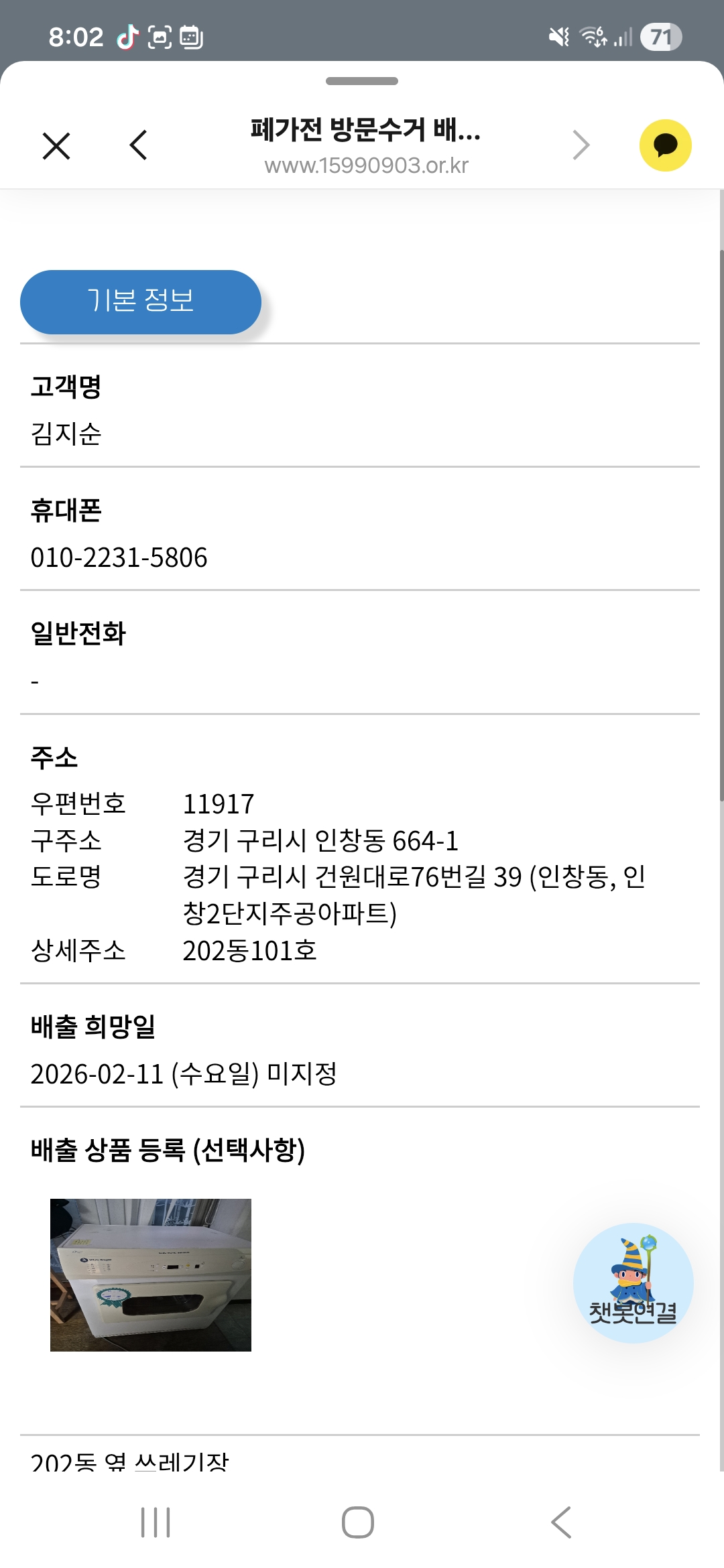
Task: Go back to the previous web page
Action: tap(138, 145)
